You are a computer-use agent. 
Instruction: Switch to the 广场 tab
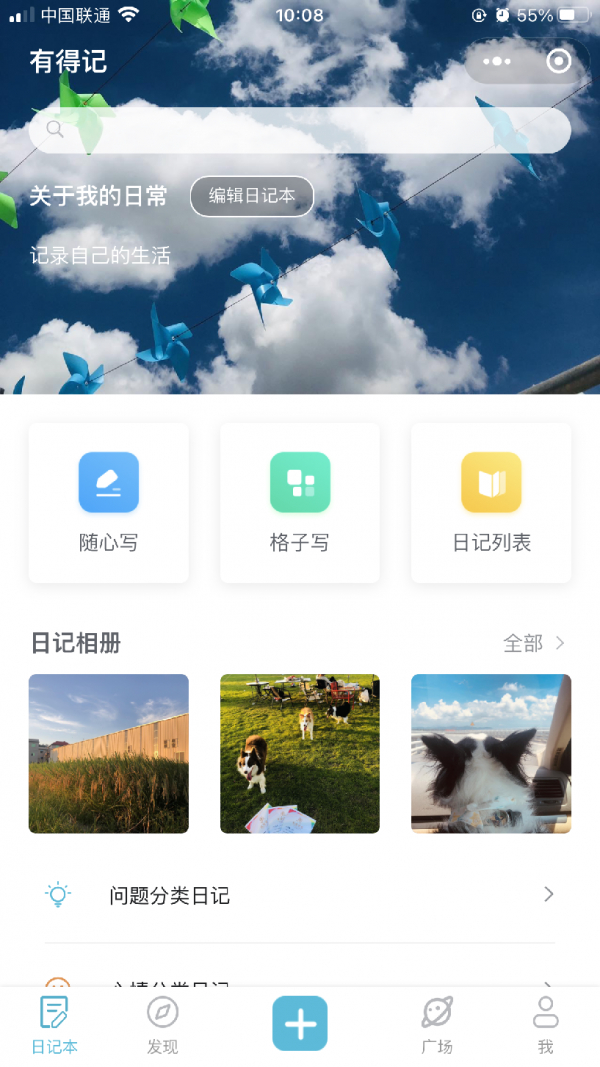tap(437, 1026)
